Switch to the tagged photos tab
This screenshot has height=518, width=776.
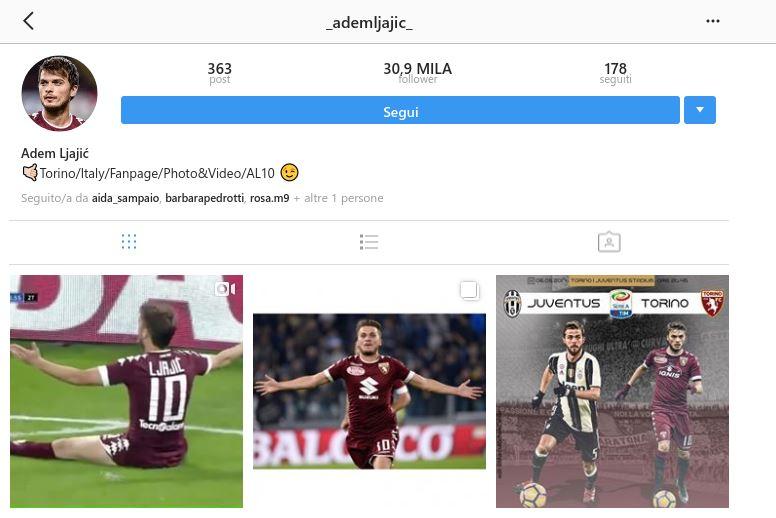609,242
